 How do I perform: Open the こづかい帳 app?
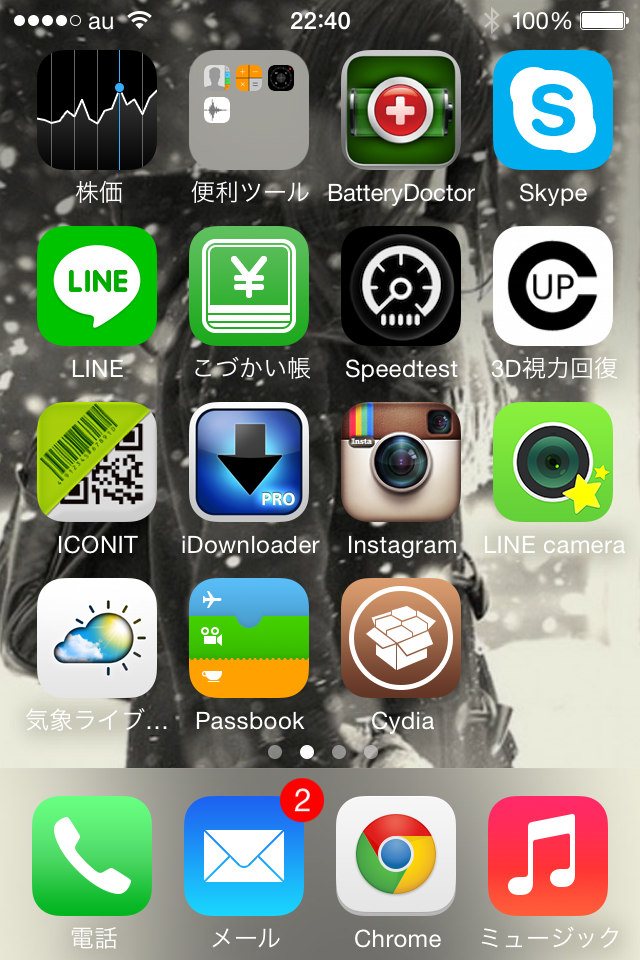pos(249,286)
